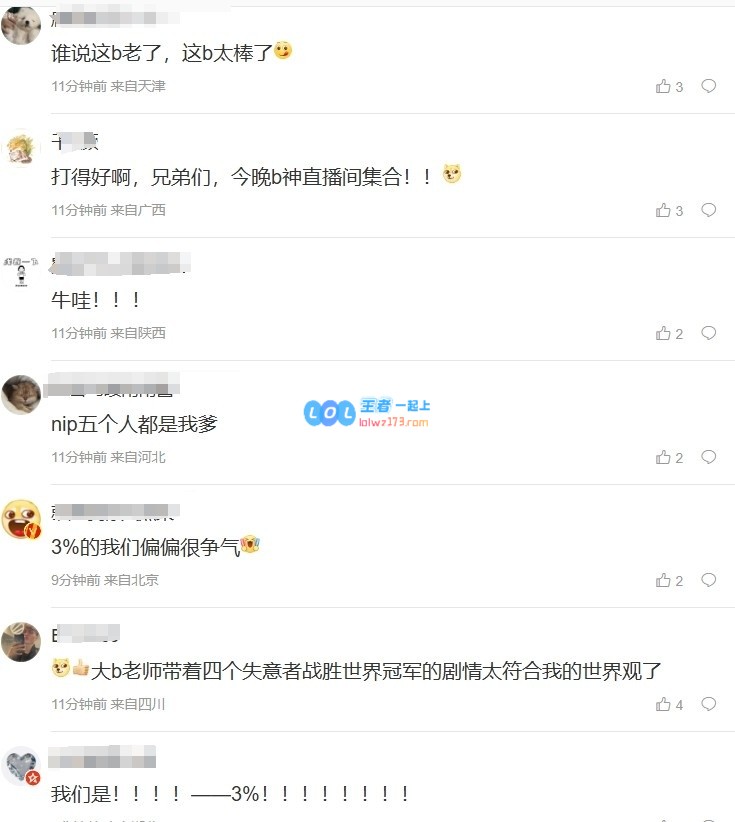The height and width of the screenshot is (822, 735).
Task: Open avatar of the user from 天津
Action: pos(21,25)
